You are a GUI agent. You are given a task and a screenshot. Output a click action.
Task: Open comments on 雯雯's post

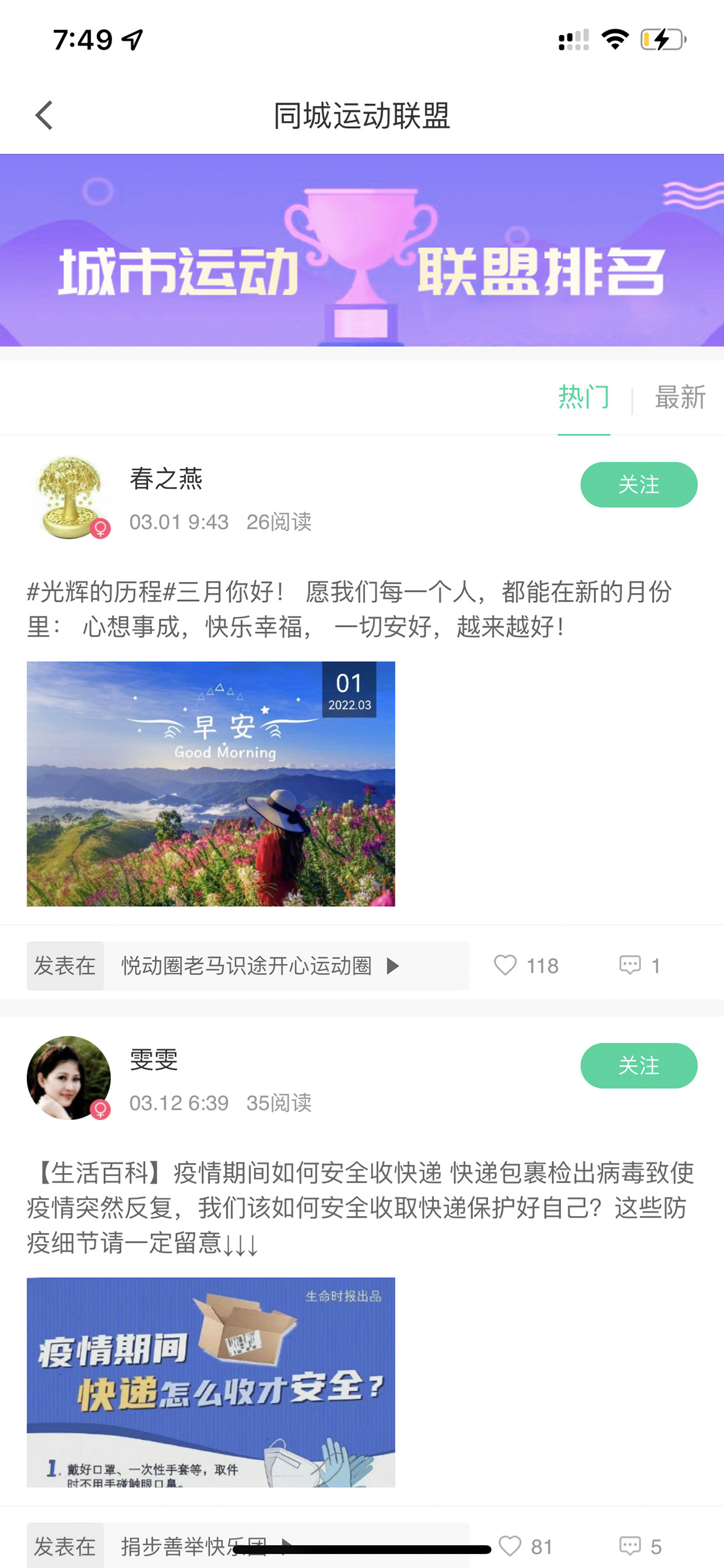pyautogui.click(x=639, y=1546)
